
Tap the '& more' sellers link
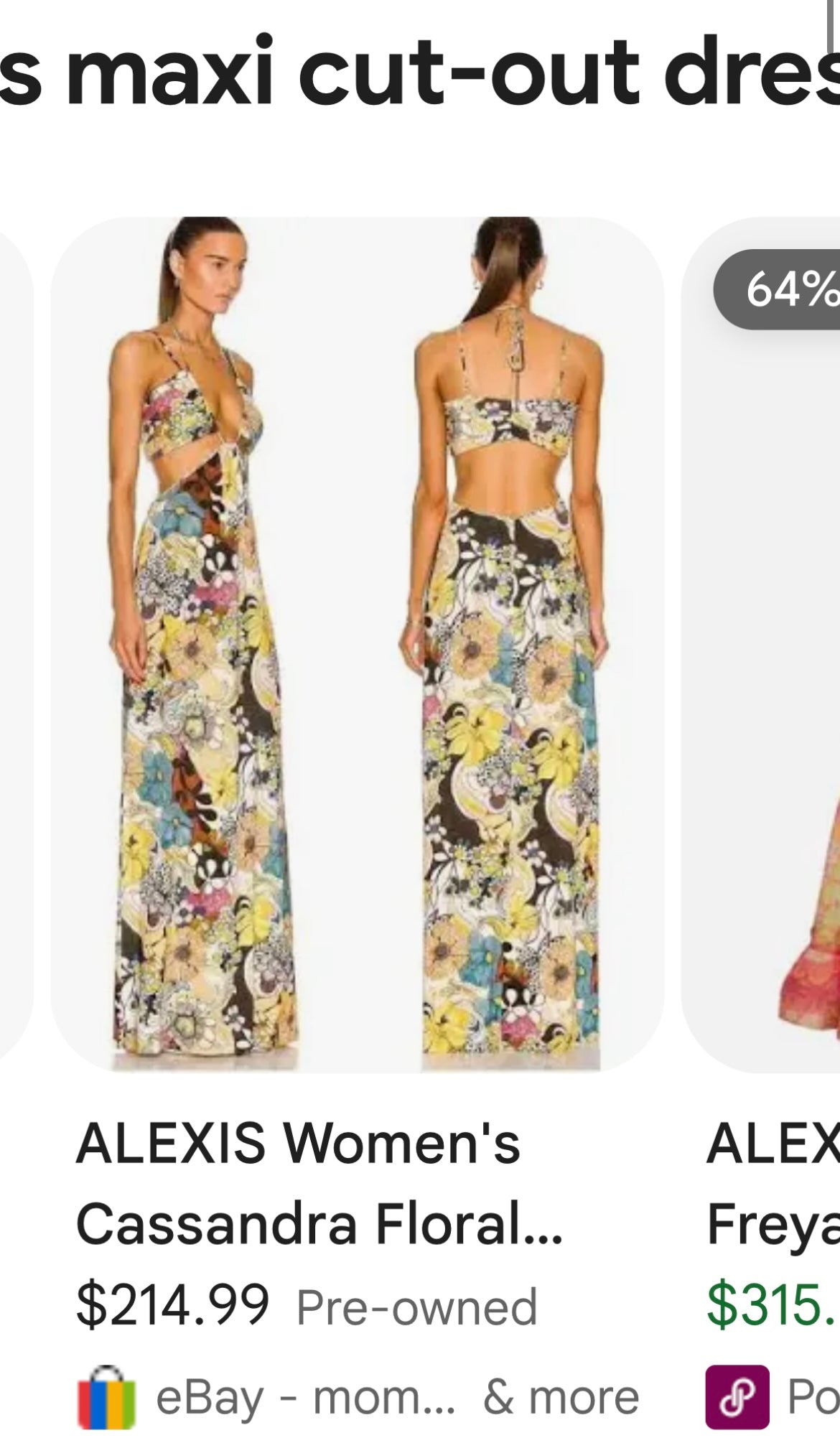point(561,1397)
